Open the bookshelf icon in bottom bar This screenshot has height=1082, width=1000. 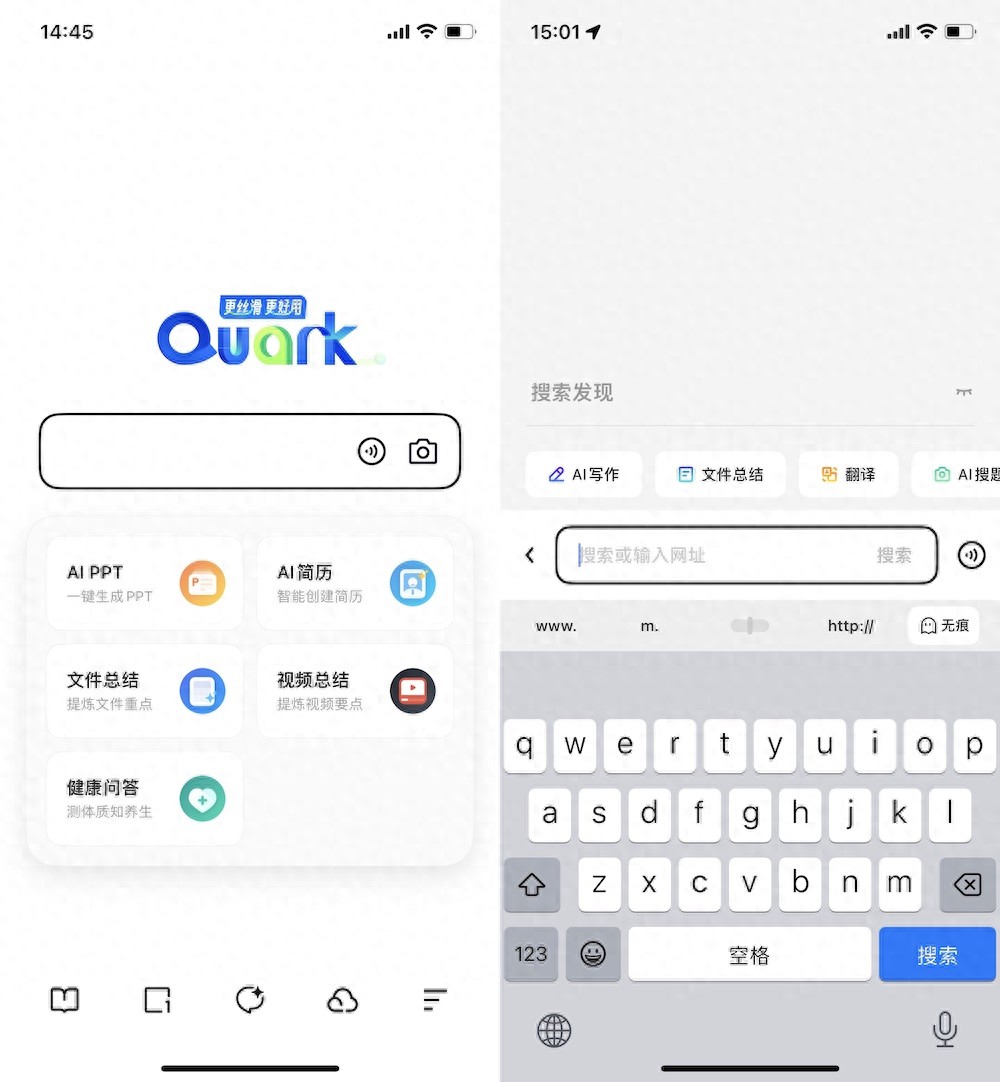(x=65, y=1000)
